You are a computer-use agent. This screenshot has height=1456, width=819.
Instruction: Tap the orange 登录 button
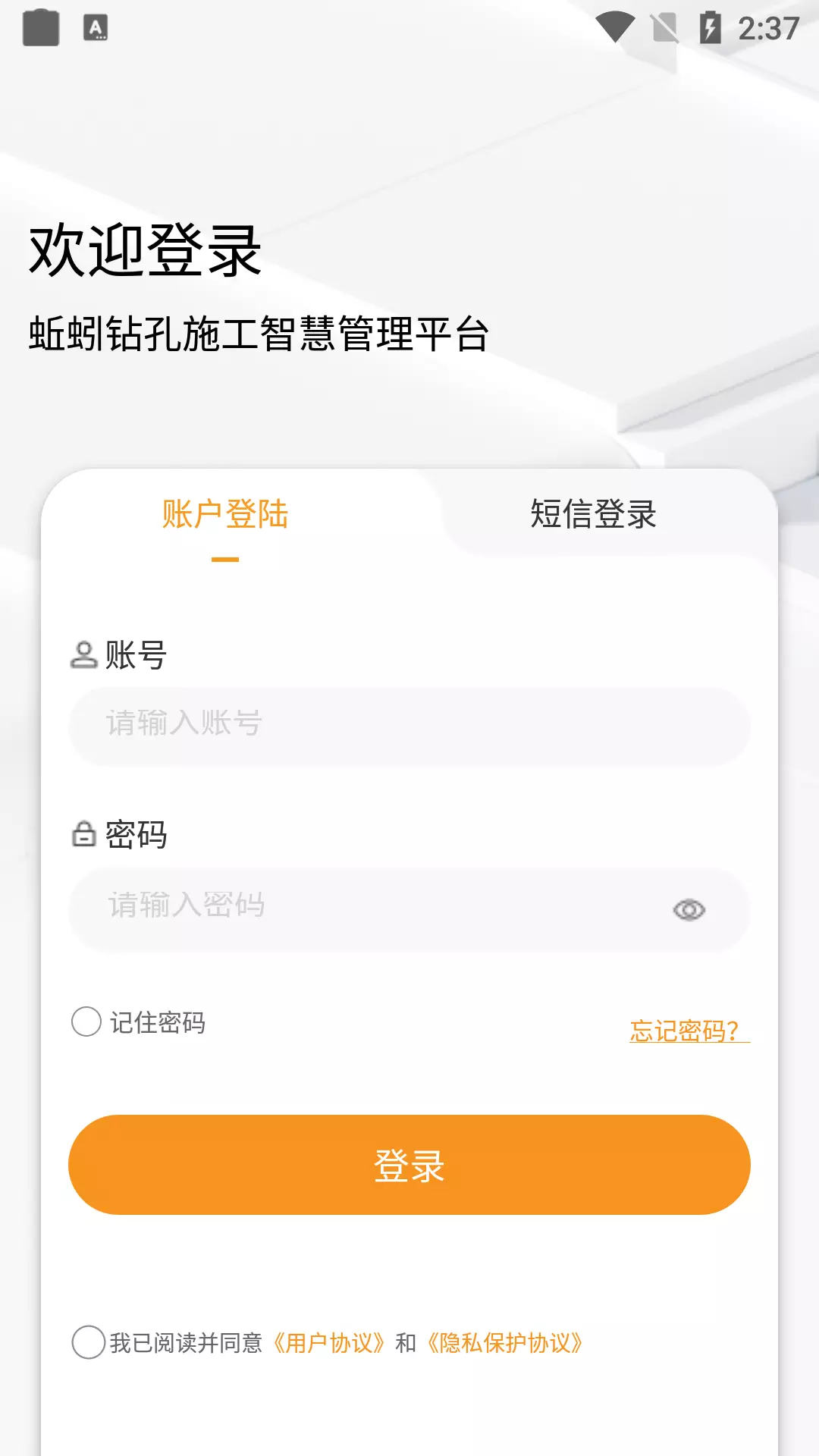click(x=409, y=1165)
